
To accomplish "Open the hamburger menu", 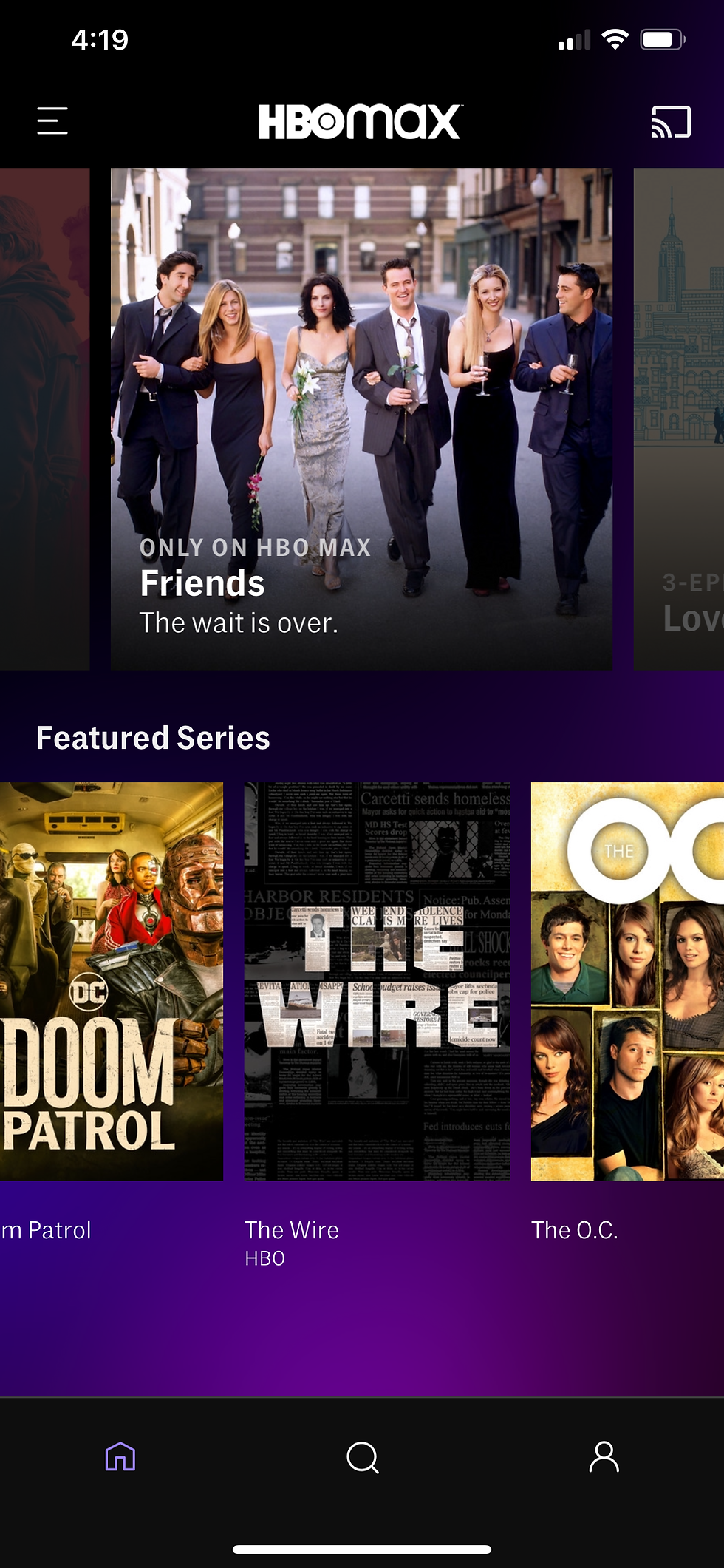I will (x=52, y=121).
